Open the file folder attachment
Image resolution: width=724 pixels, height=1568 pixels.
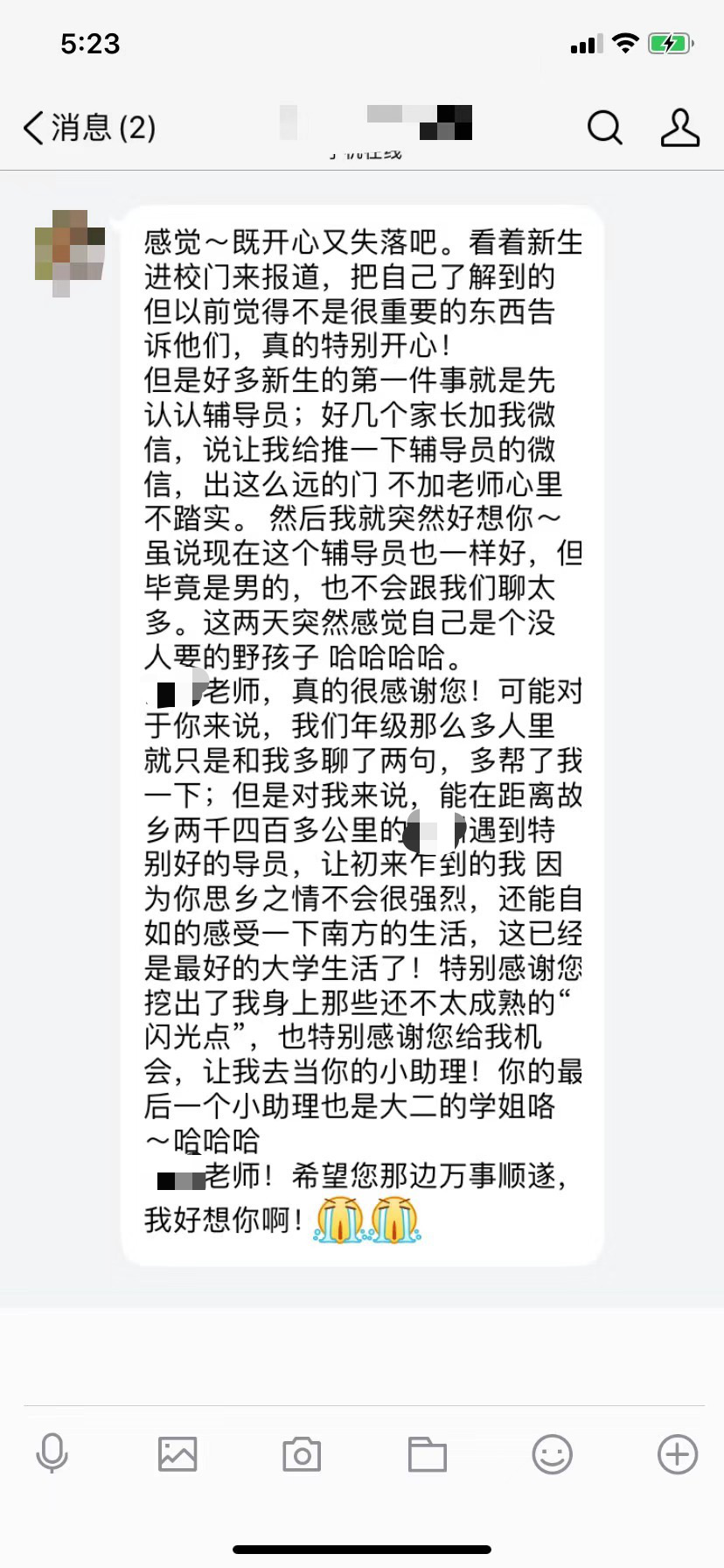click(428, 1454)
